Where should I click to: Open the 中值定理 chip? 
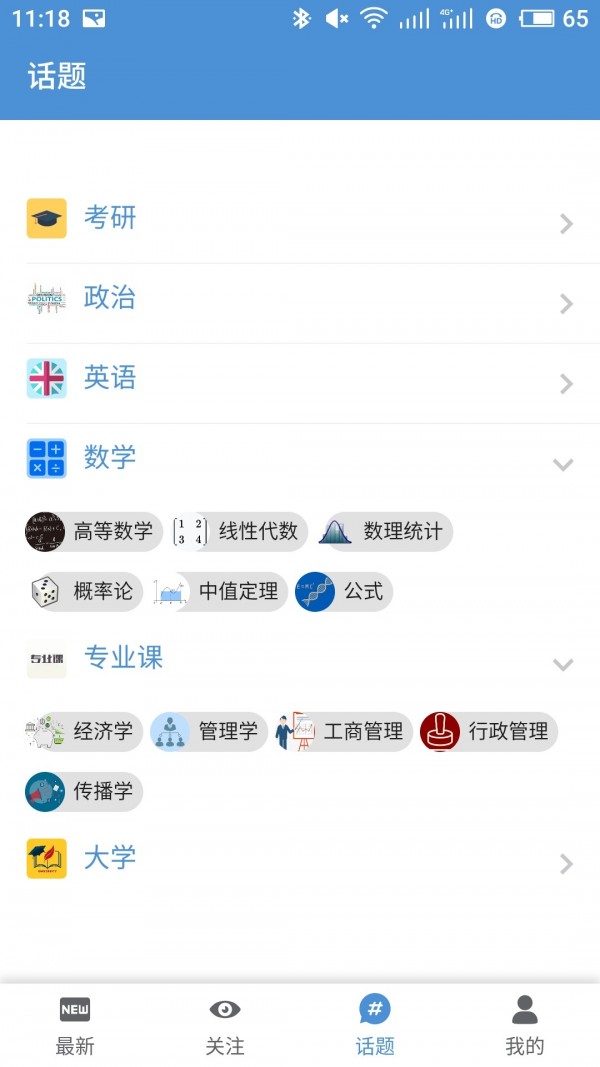coord(220,592)
